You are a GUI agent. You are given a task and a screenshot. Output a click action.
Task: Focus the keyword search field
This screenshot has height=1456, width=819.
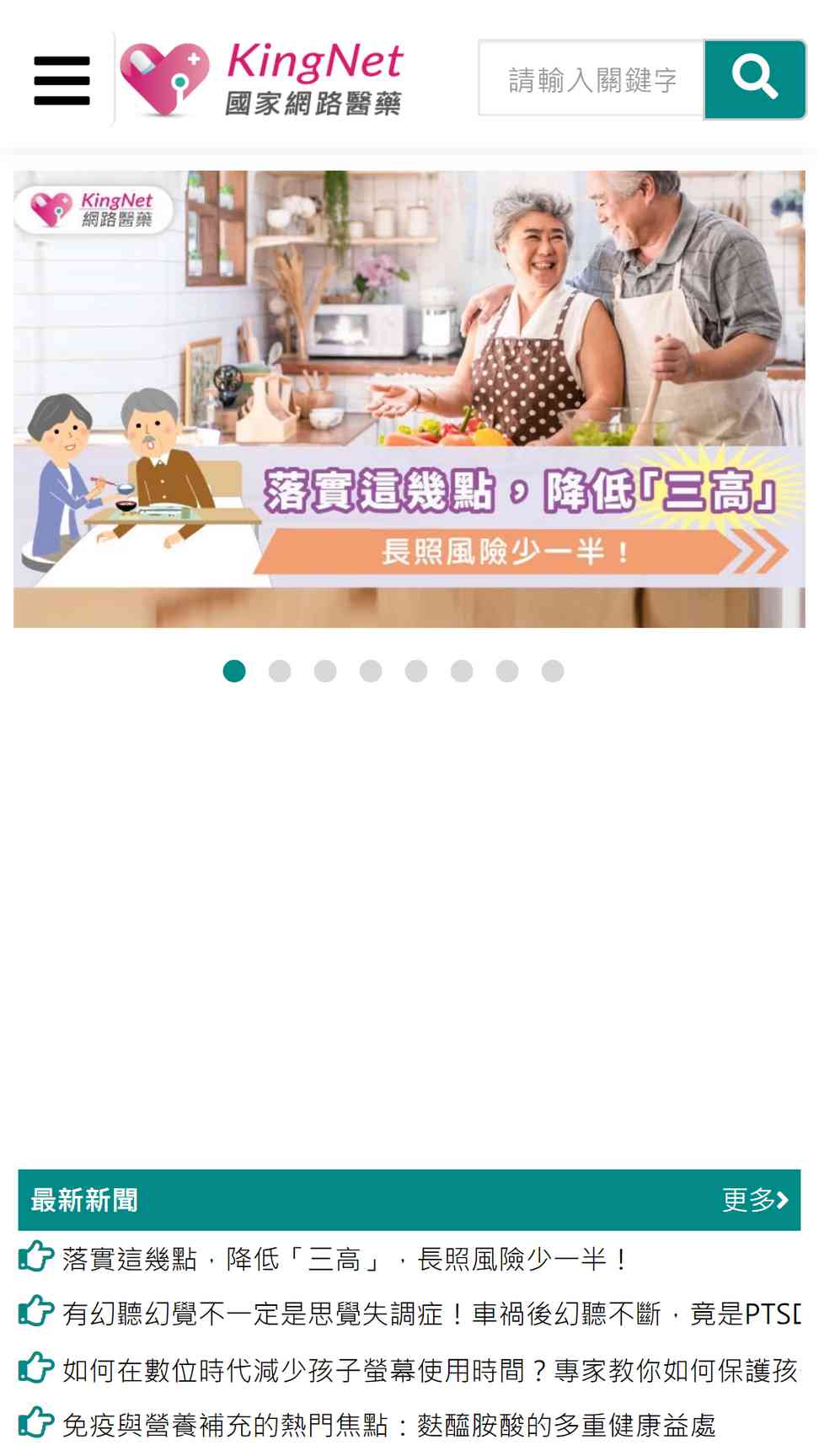point(591,79)
